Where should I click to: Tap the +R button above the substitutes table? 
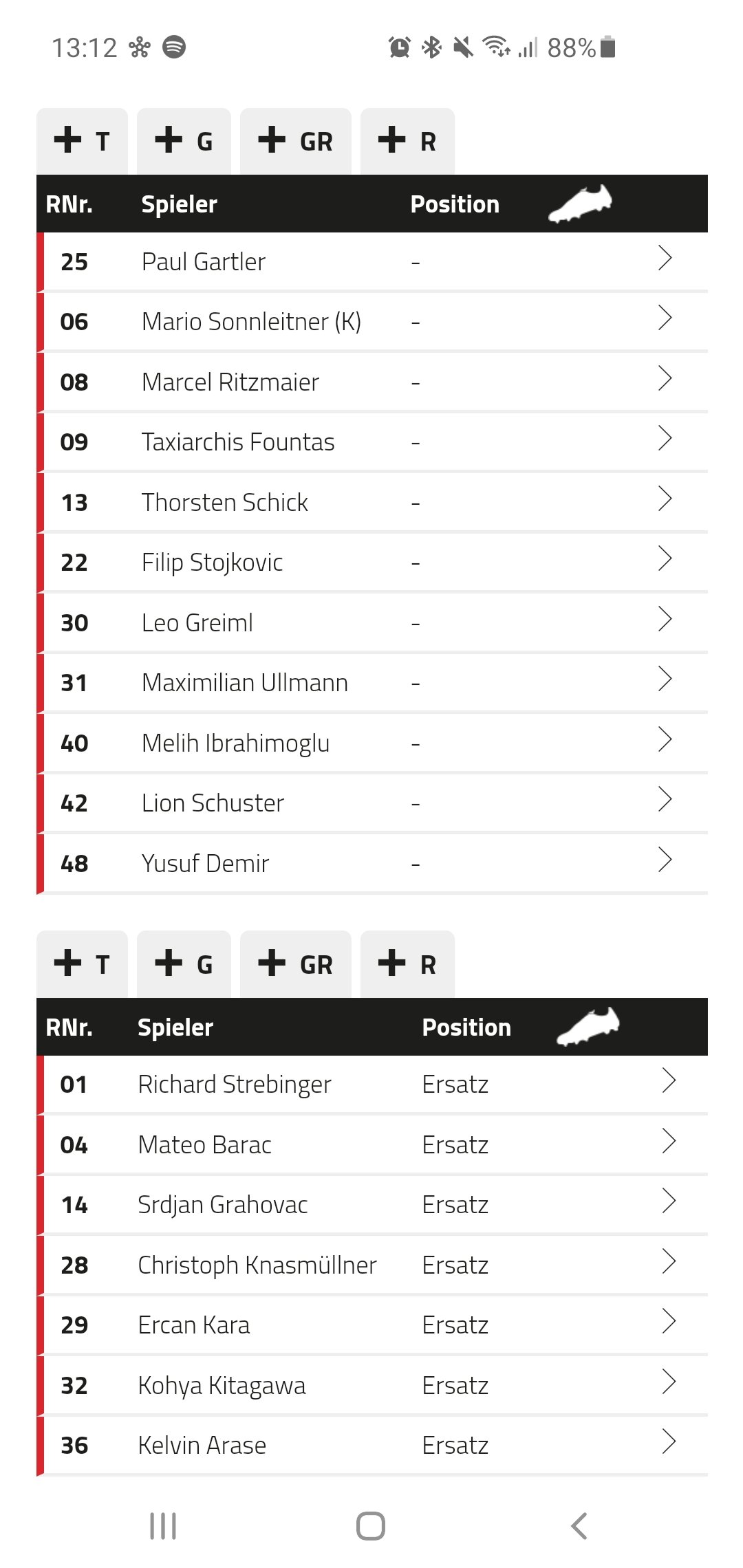click(x=407, y=964)
